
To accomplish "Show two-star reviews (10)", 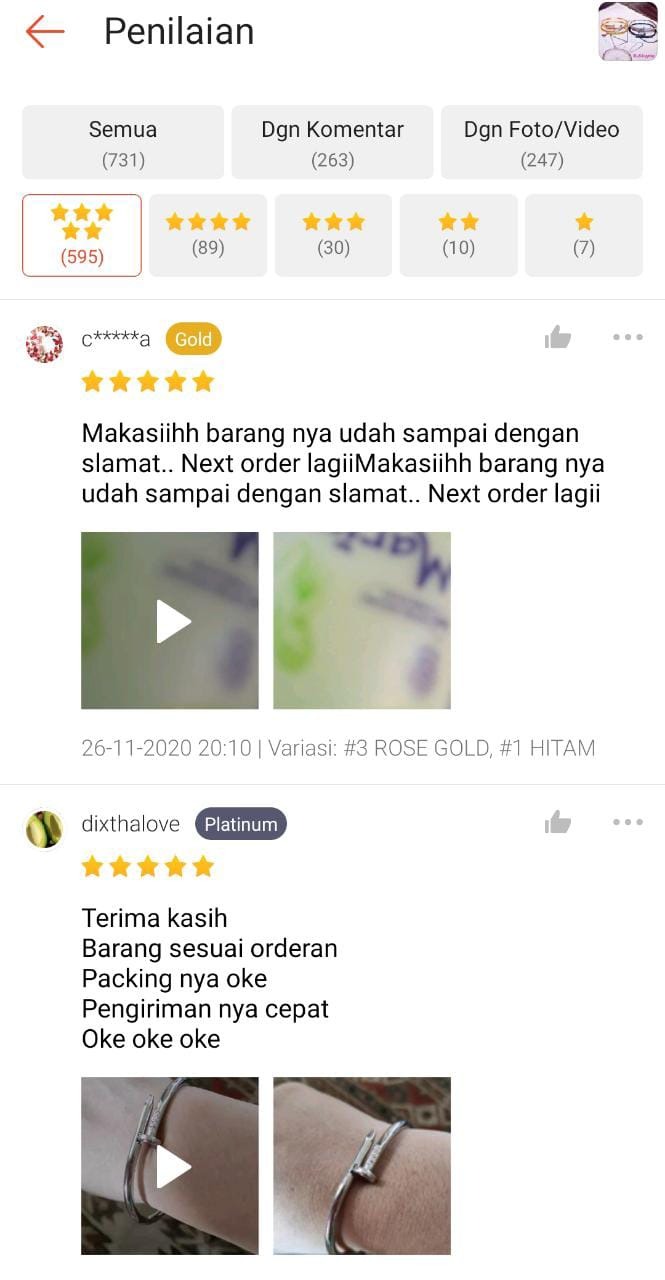I will point(458,235).
